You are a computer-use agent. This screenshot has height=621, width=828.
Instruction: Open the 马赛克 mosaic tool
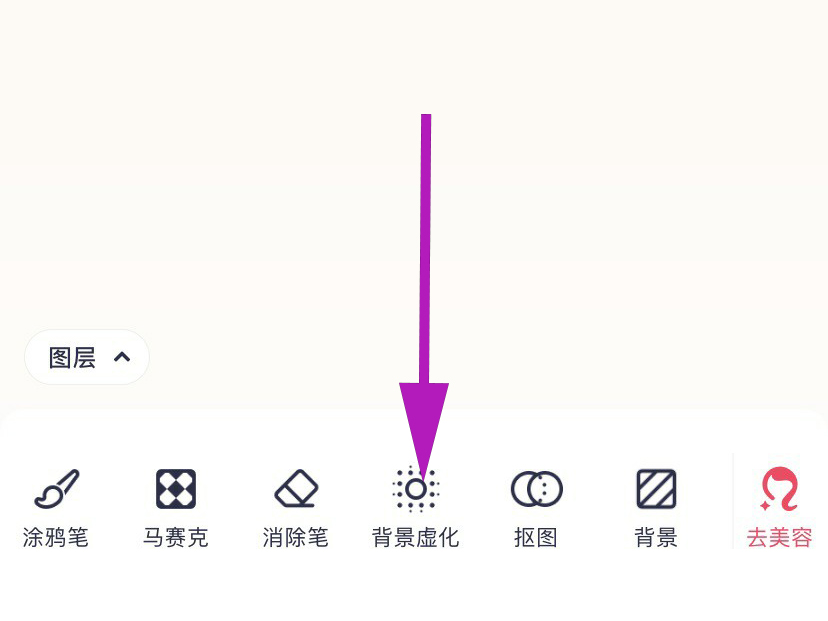(x=176, y=506)
